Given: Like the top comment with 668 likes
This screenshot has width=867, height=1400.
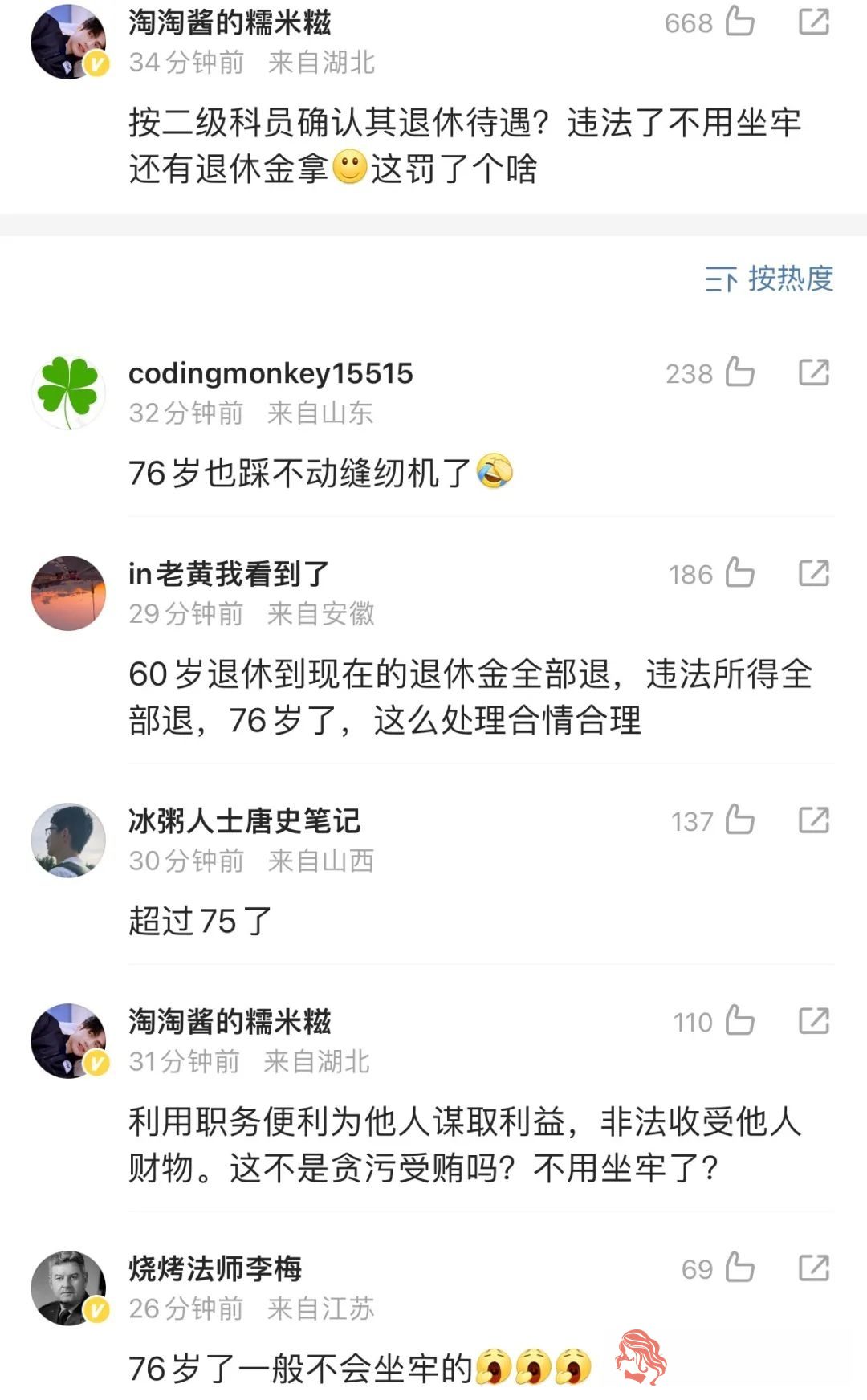Looking at the screenshot, I should pos(739,22).
